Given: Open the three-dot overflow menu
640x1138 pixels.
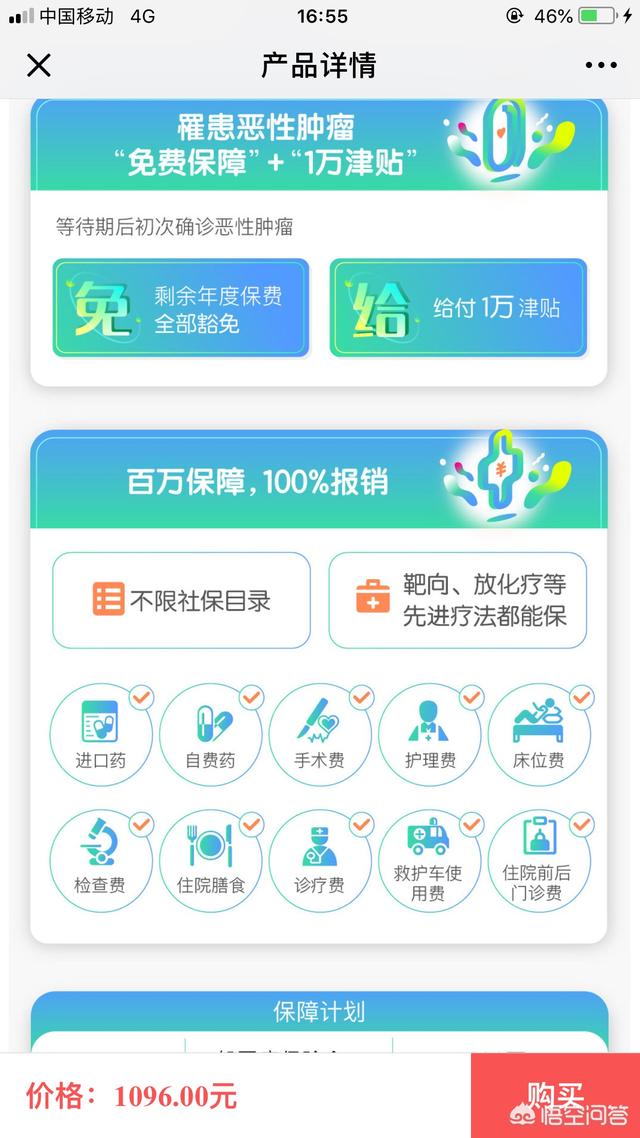Looking at the screenshot, I should click(600, 66).
